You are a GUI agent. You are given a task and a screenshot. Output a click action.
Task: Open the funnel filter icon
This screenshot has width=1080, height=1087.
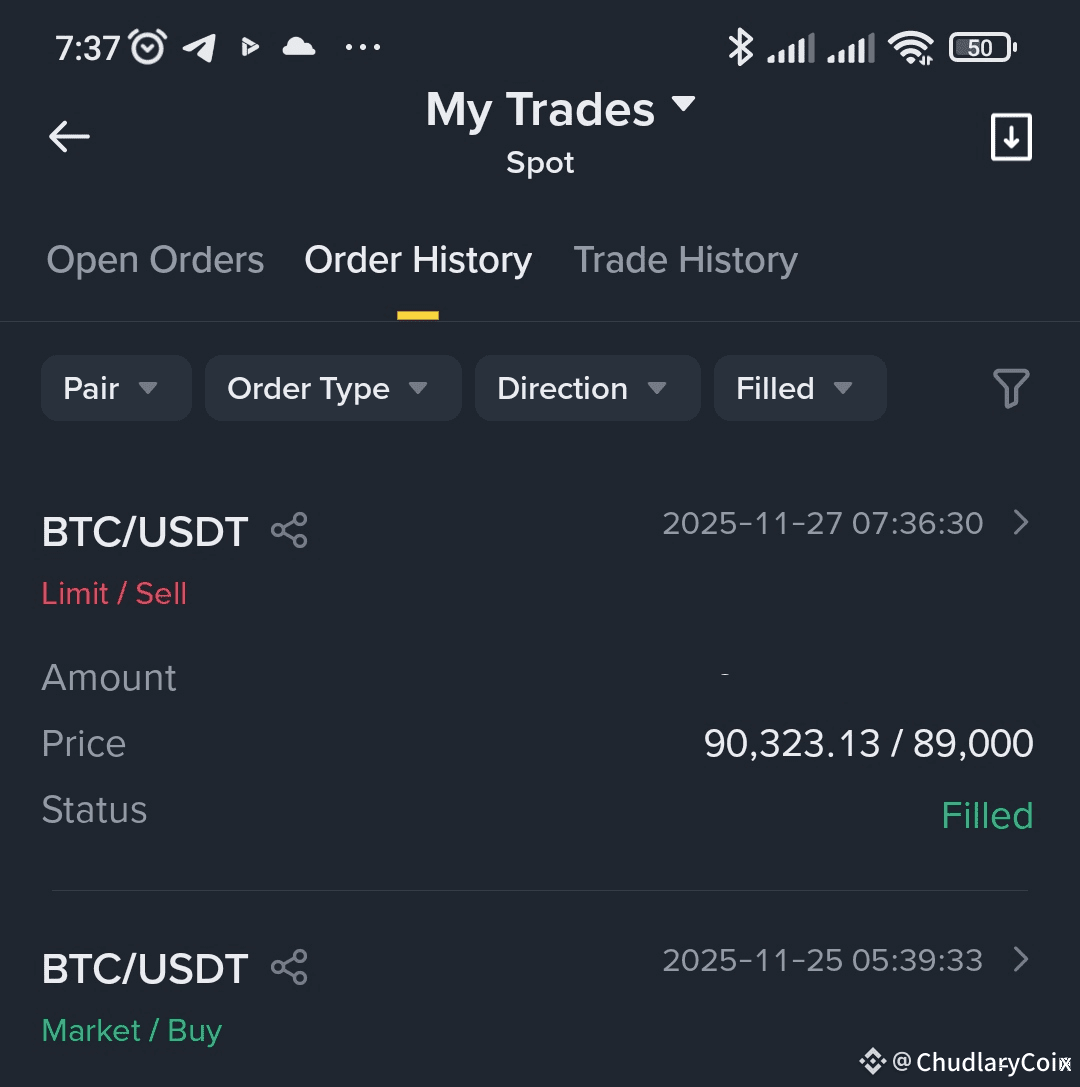click(x=1010, y=388)
